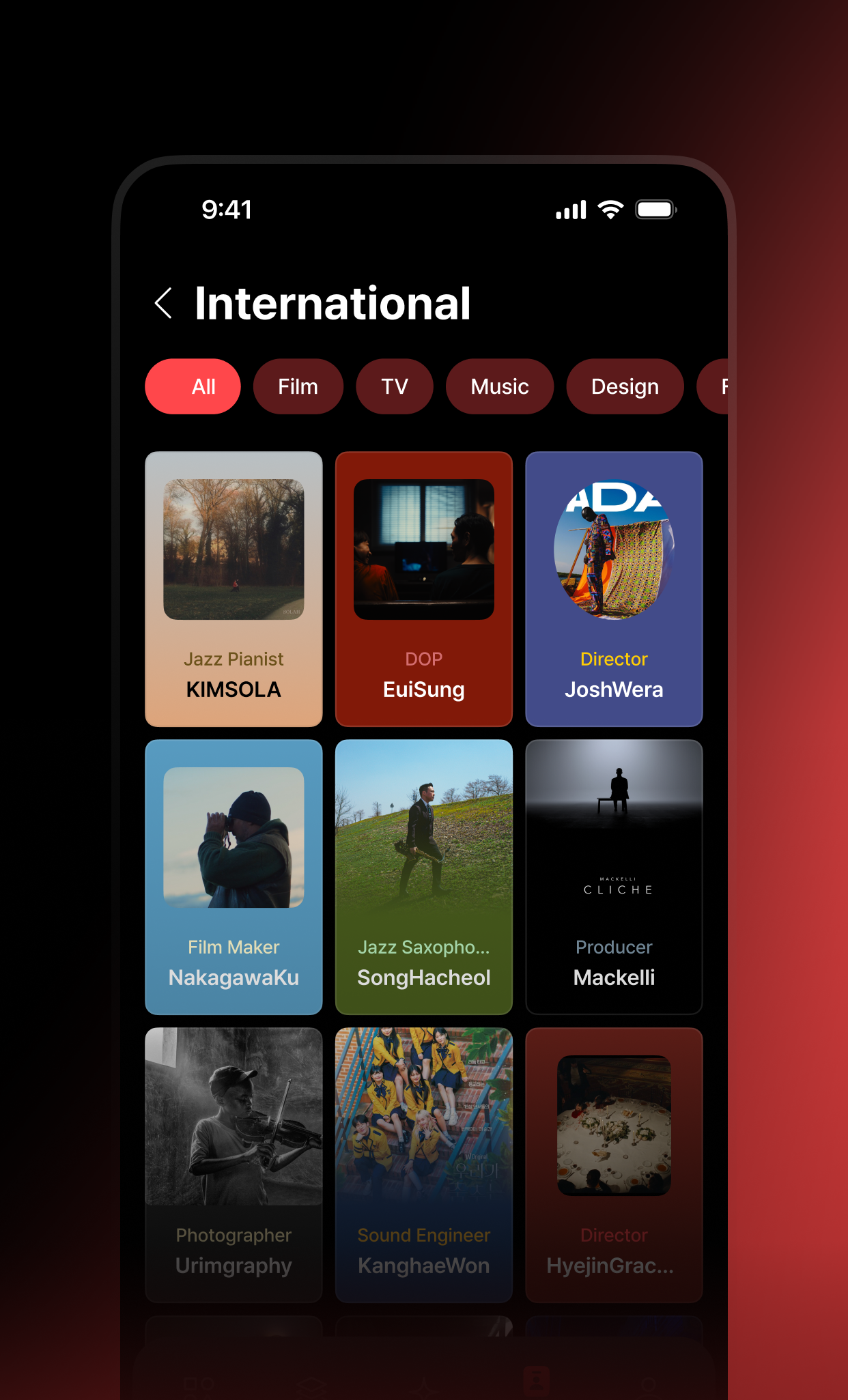The image size is (848, 1400).
Task: Open Photographer Urimgraphy's card
Action: click(x=234, y=1165)
